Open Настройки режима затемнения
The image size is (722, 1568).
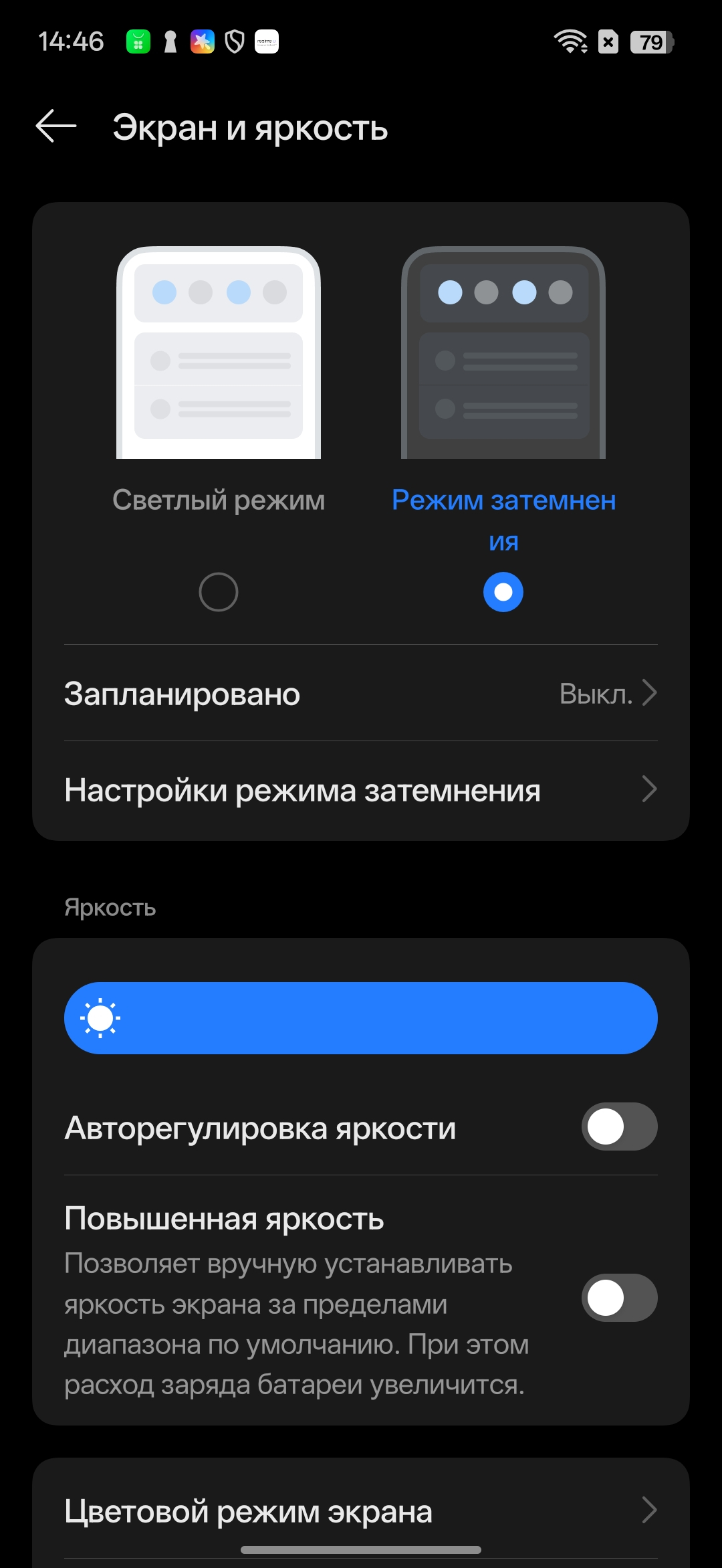(361, 790)
